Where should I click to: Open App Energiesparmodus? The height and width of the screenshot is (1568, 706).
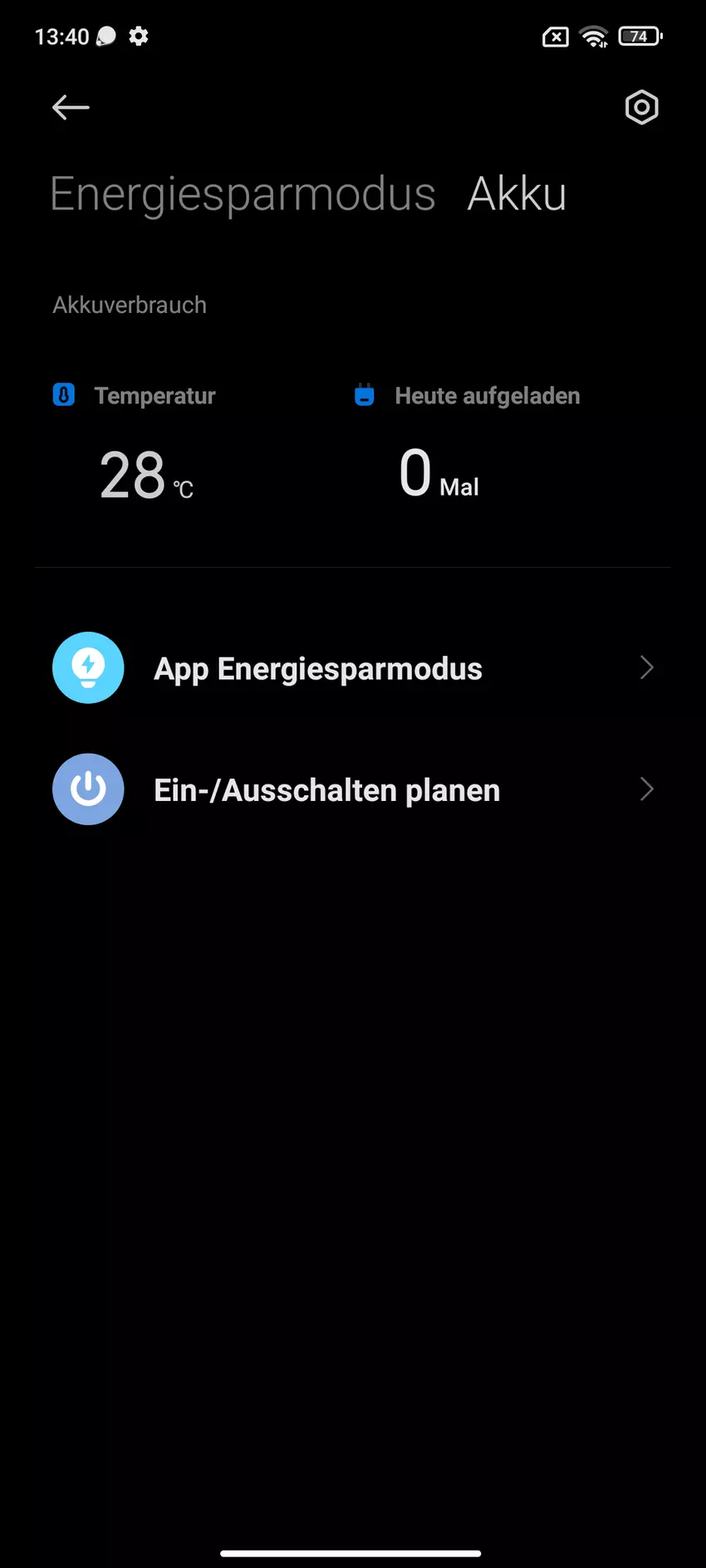point(352,668)
